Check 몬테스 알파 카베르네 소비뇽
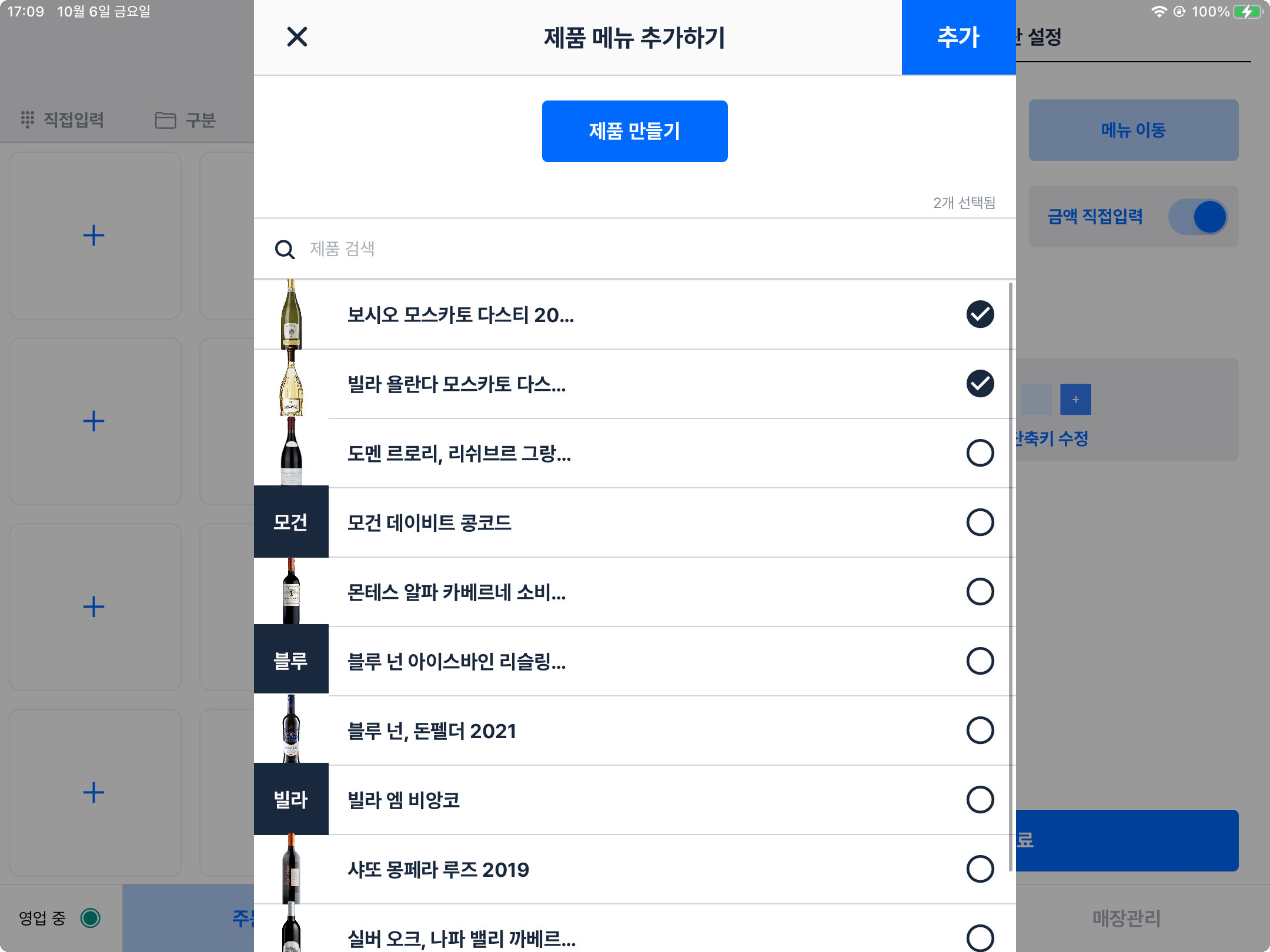1270x952 pixels. click(x=980, y=592)
